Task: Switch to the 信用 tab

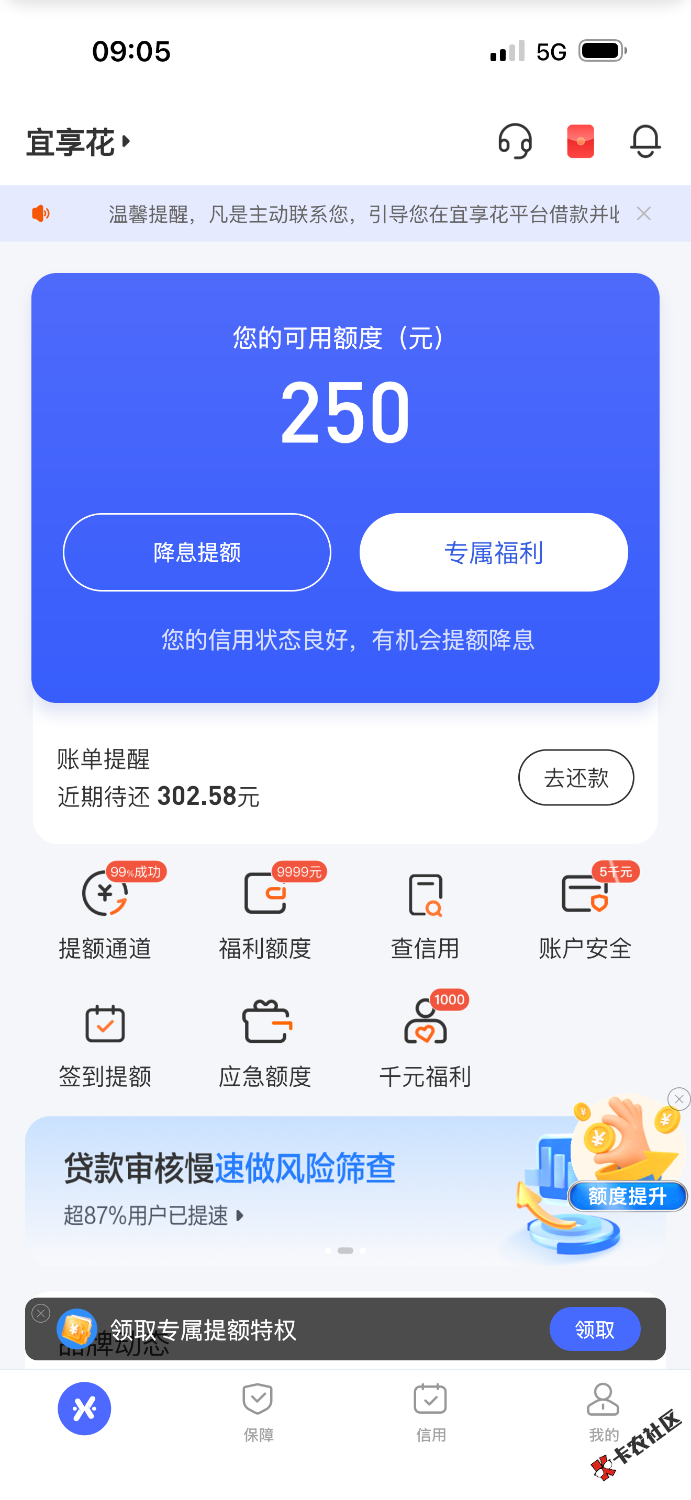Action: click(x=431, y=1412)
